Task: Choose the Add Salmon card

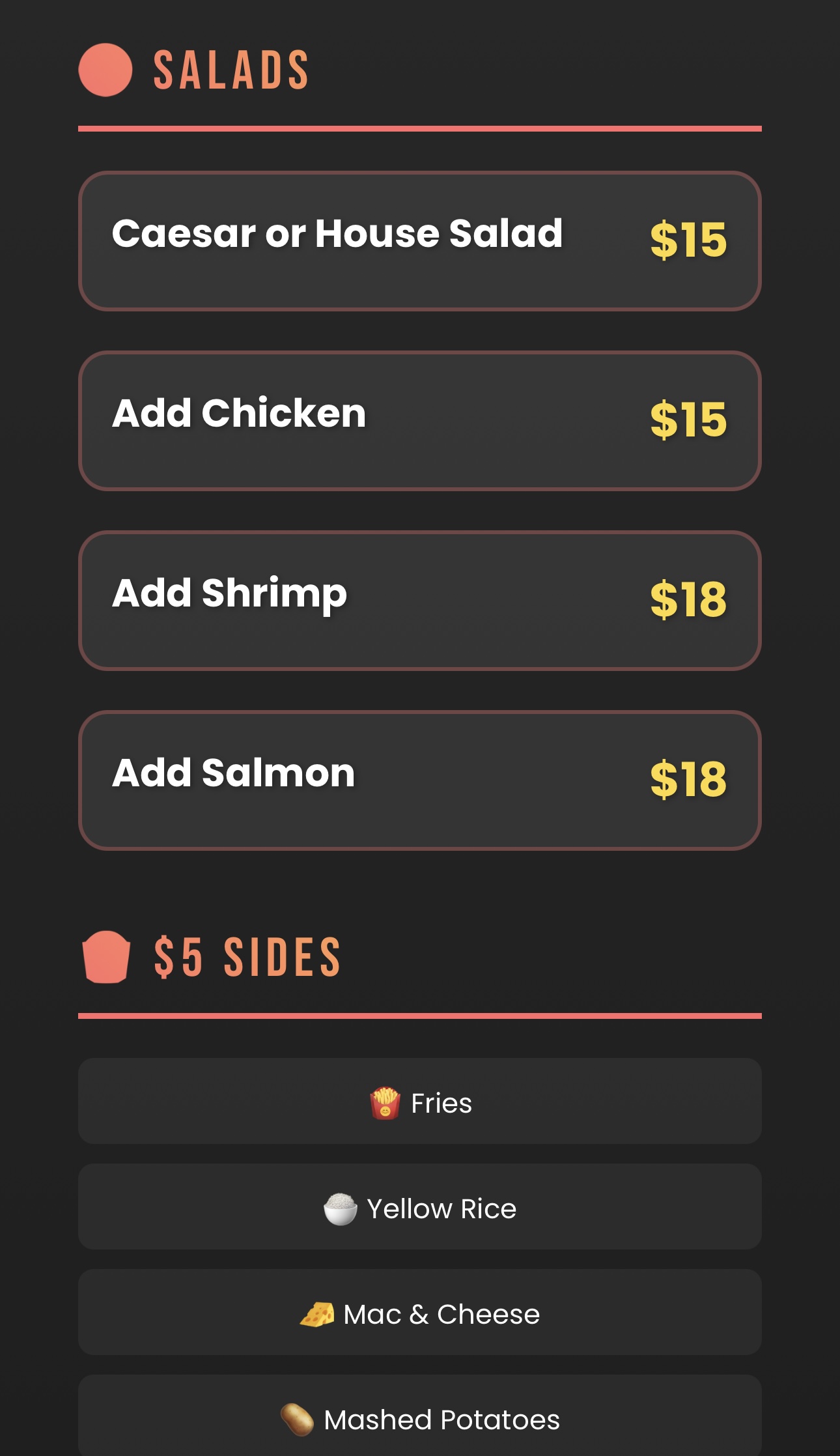Action: pos(420,781)
